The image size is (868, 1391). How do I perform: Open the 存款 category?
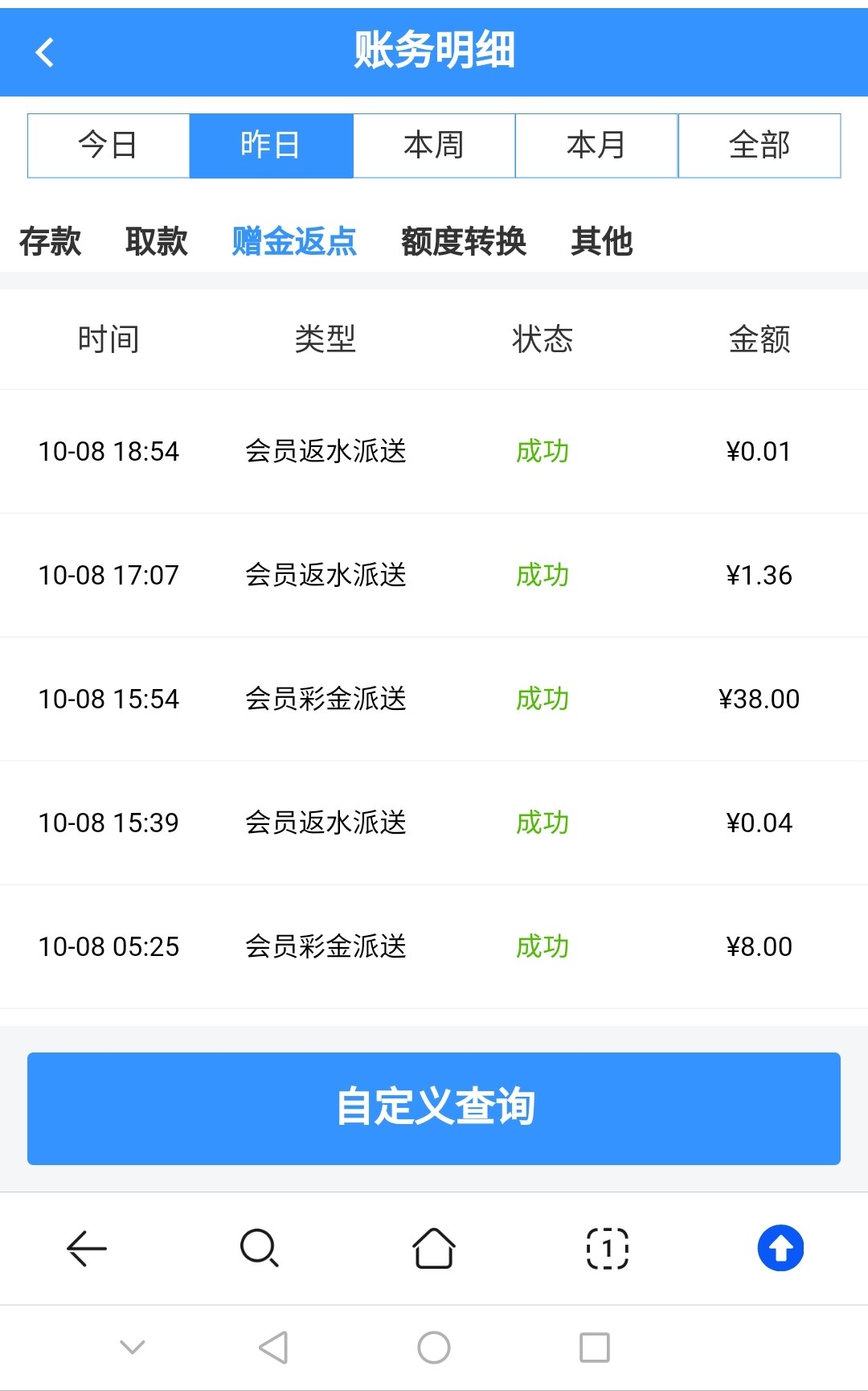pyautogui.click(x=50, y=241)
